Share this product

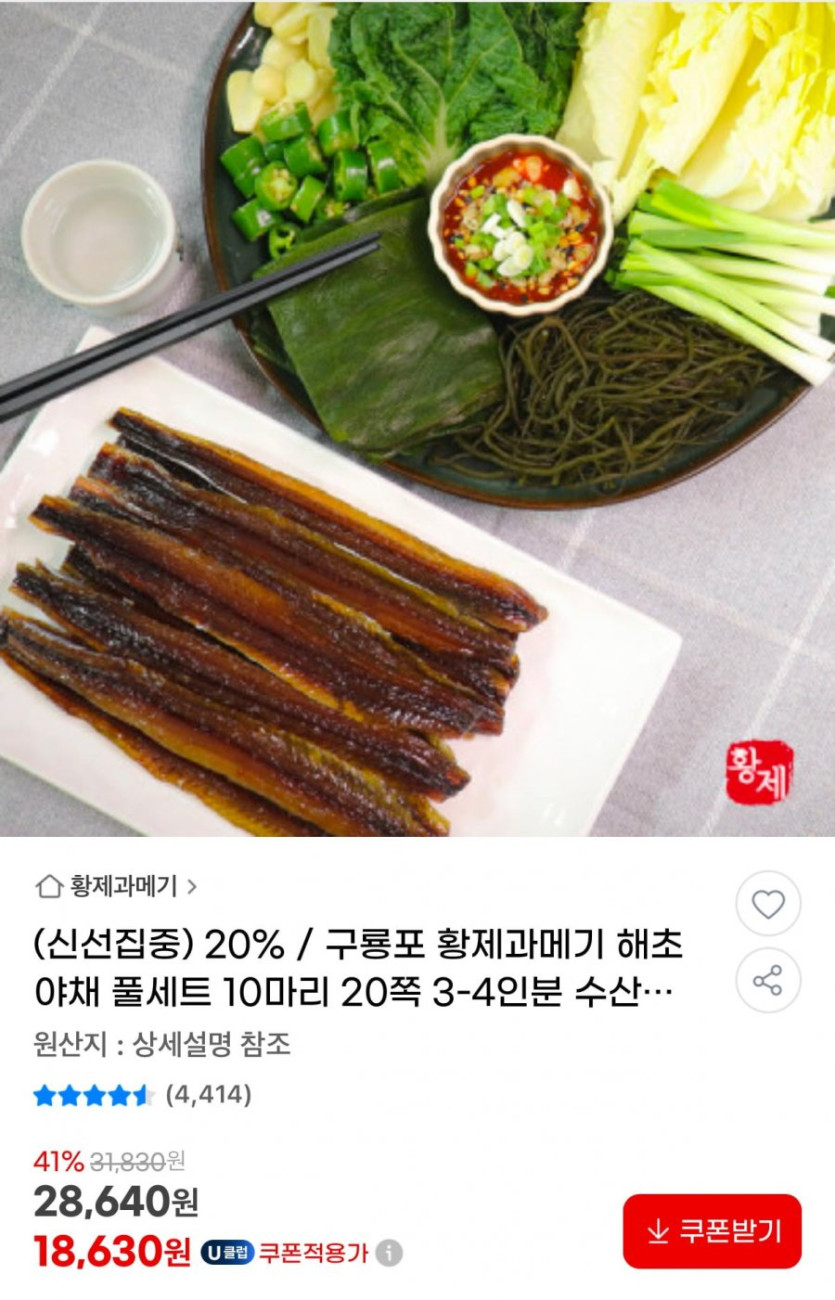[x=768, y=980]
